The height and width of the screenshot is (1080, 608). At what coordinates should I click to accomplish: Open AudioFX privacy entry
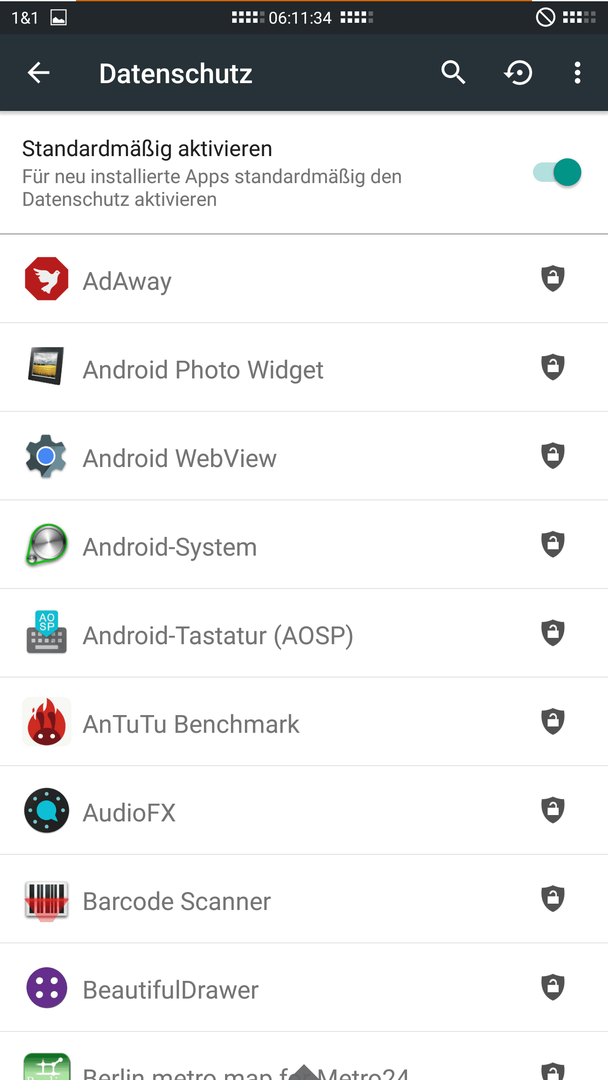coord(304,811)
